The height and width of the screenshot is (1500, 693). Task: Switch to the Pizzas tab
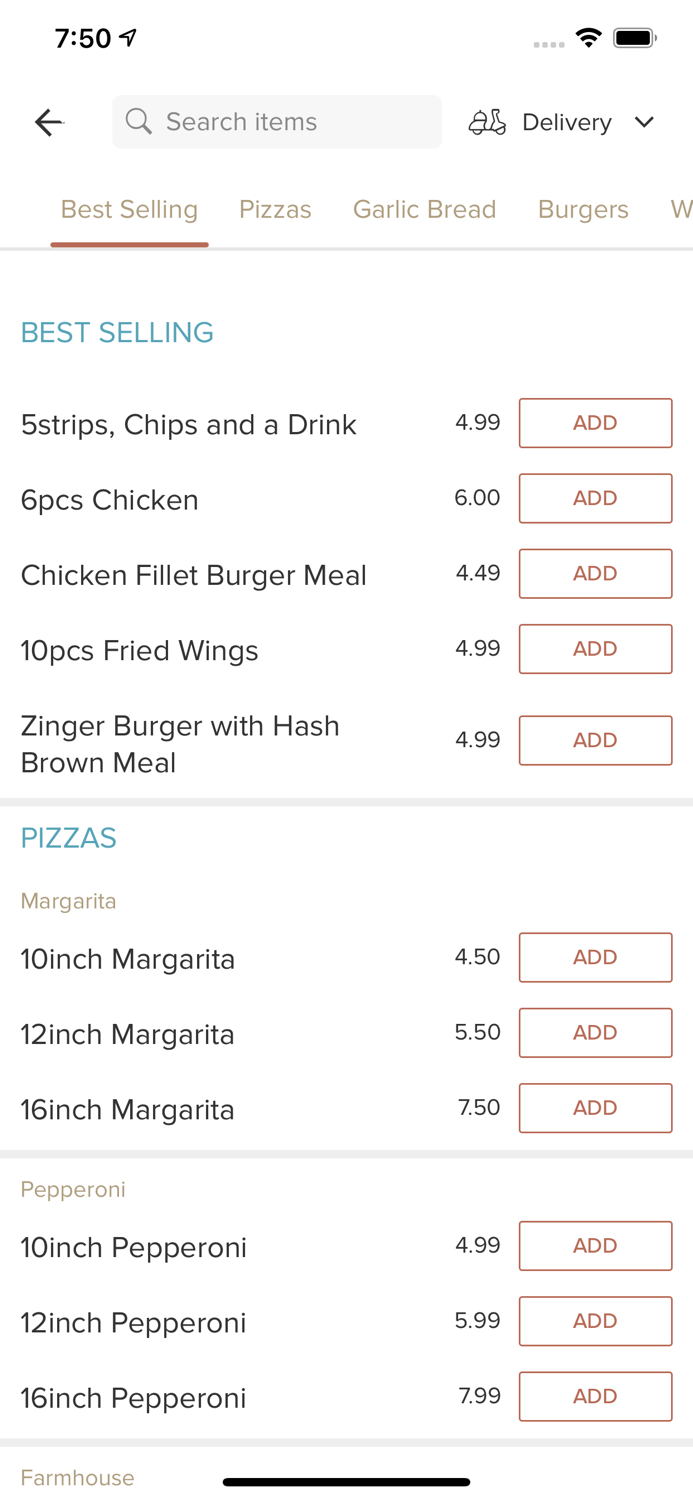point(275,209)
